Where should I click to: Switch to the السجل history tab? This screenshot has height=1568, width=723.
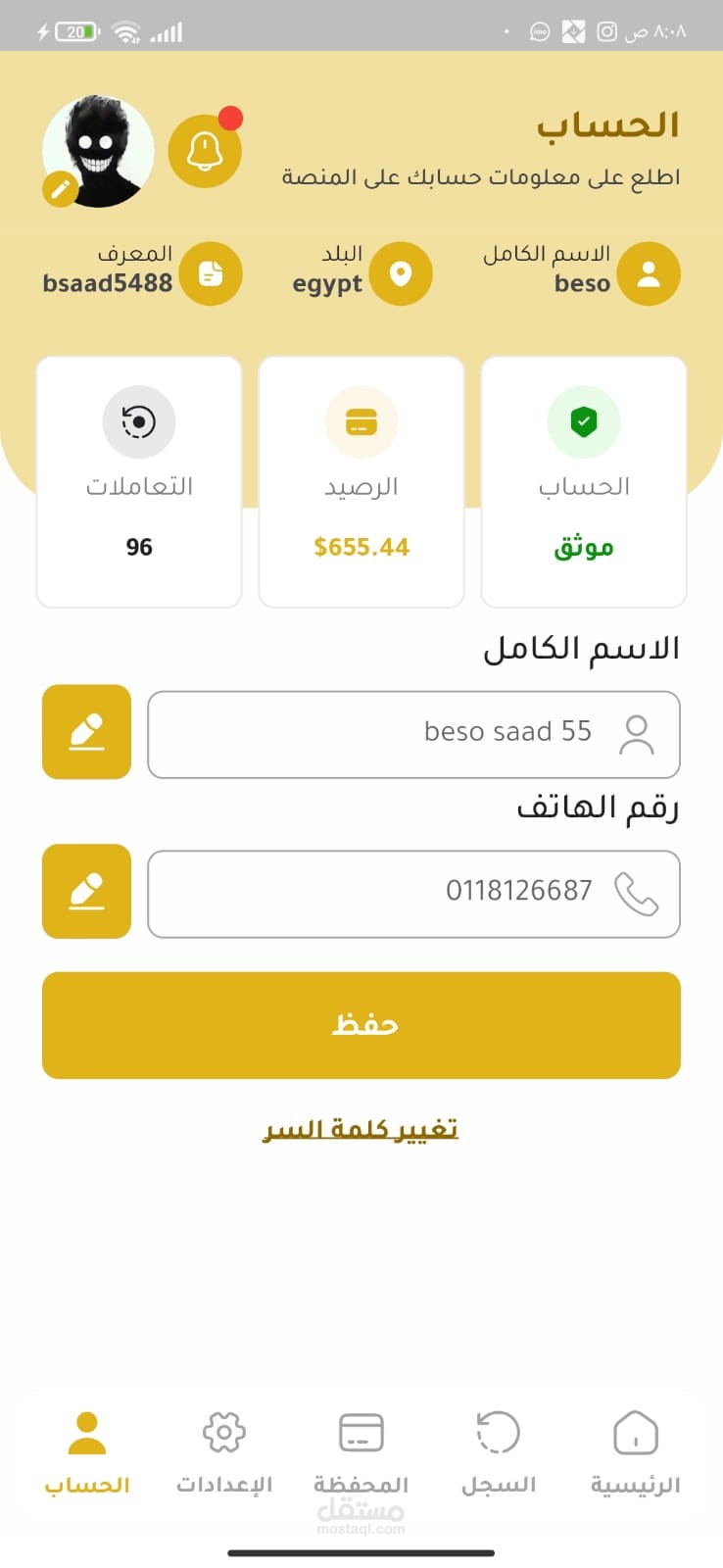[499, 1452]
